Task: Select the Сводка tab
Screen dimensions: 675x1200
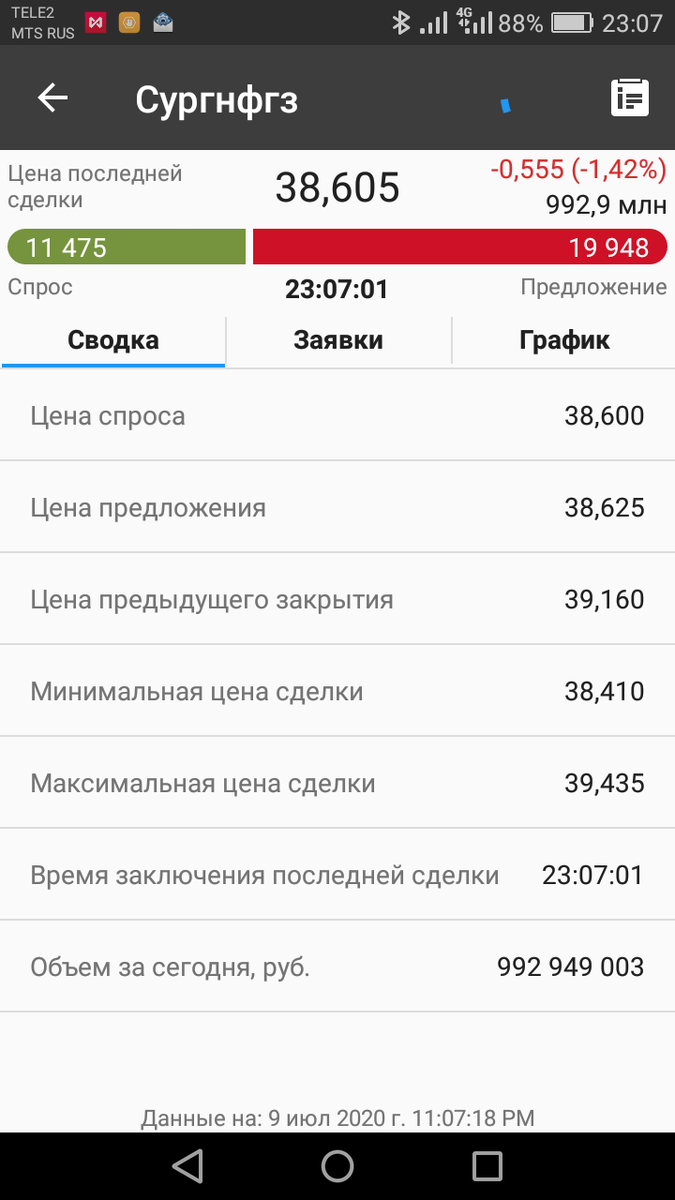Action: pyautogui.click(x=113, y=340)
